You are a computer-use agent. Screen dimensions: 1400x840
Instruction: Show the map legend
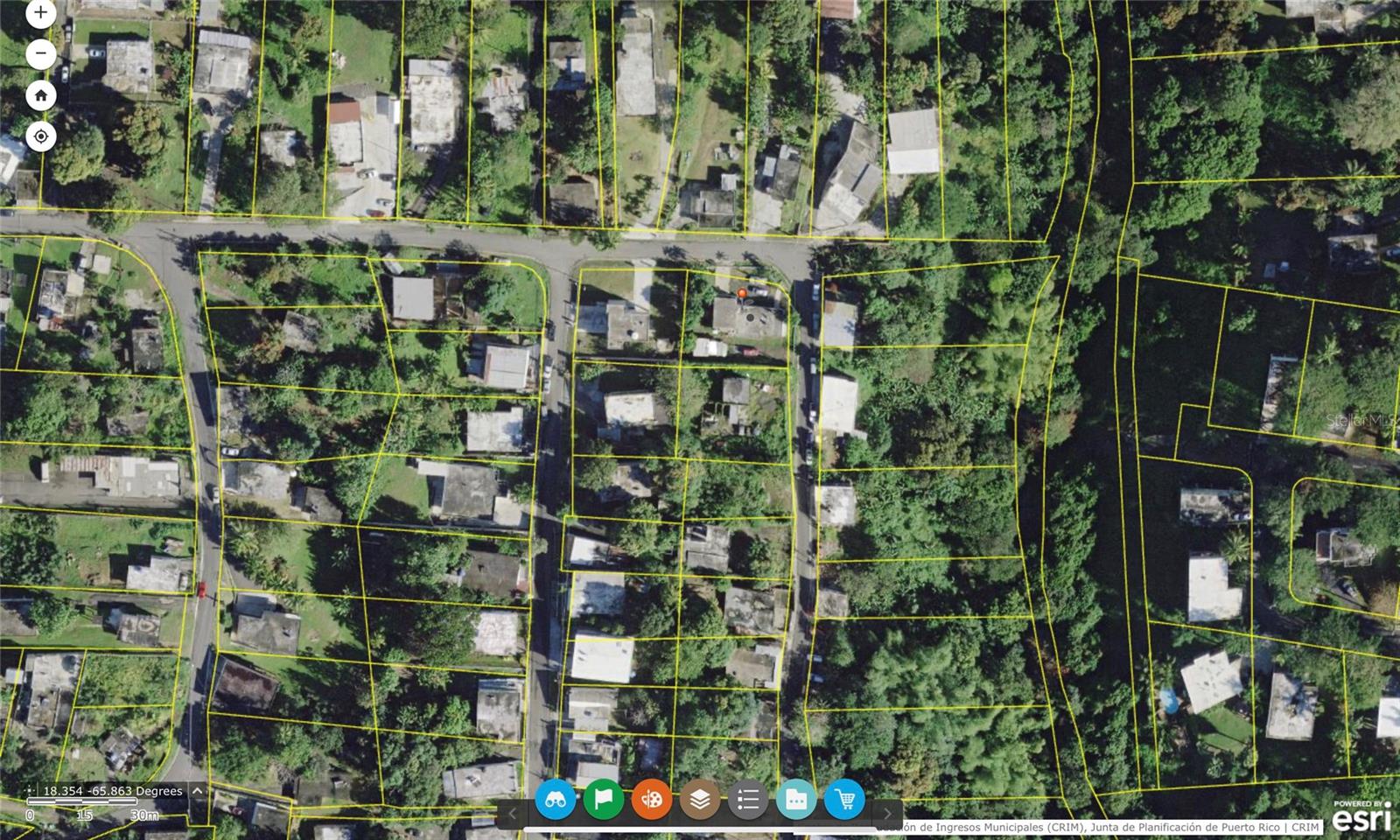pyautogui.click(x=747, y=799)
